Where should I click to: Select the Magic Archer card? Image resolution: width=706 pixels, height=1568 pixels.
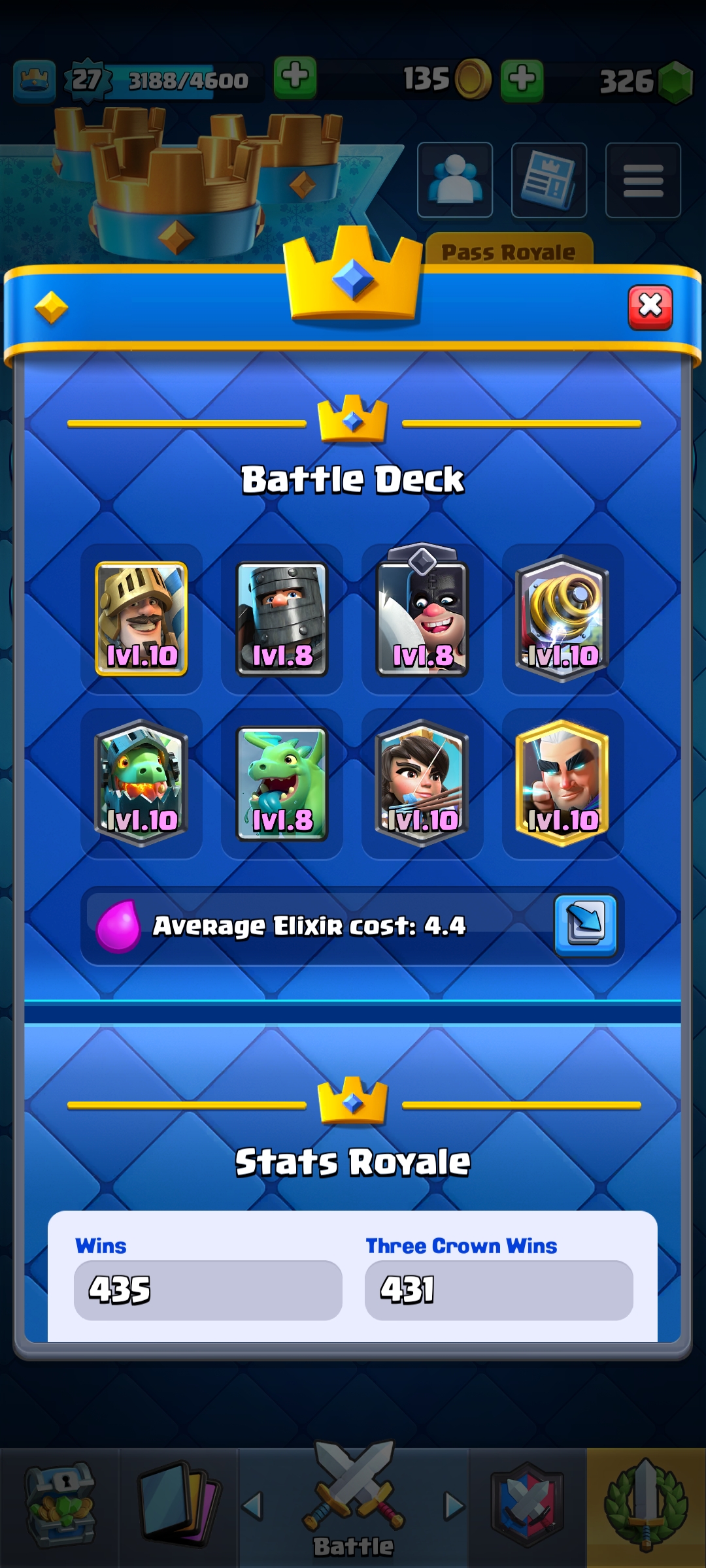point(563,783)
